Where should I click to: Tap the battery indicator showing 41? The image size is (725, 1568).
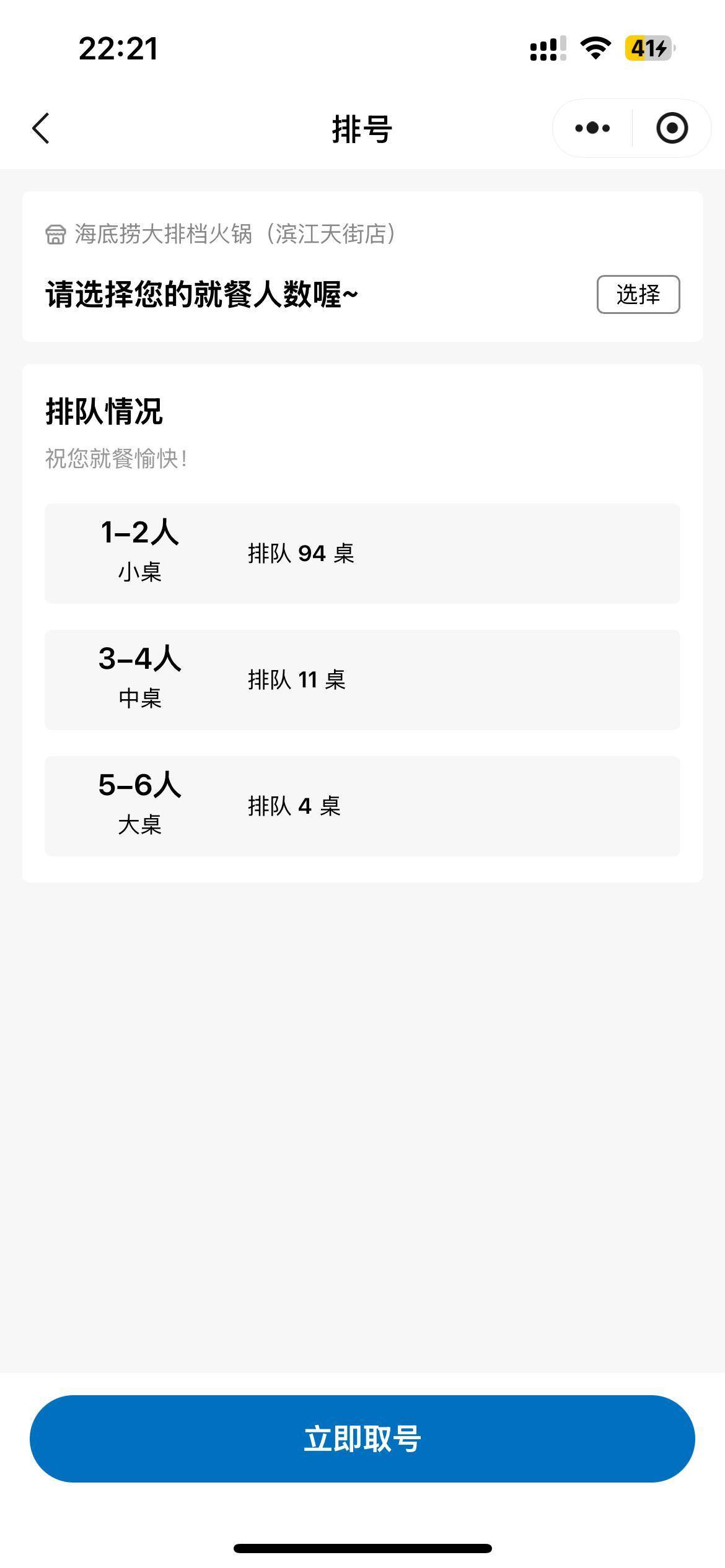coord(646,49)
